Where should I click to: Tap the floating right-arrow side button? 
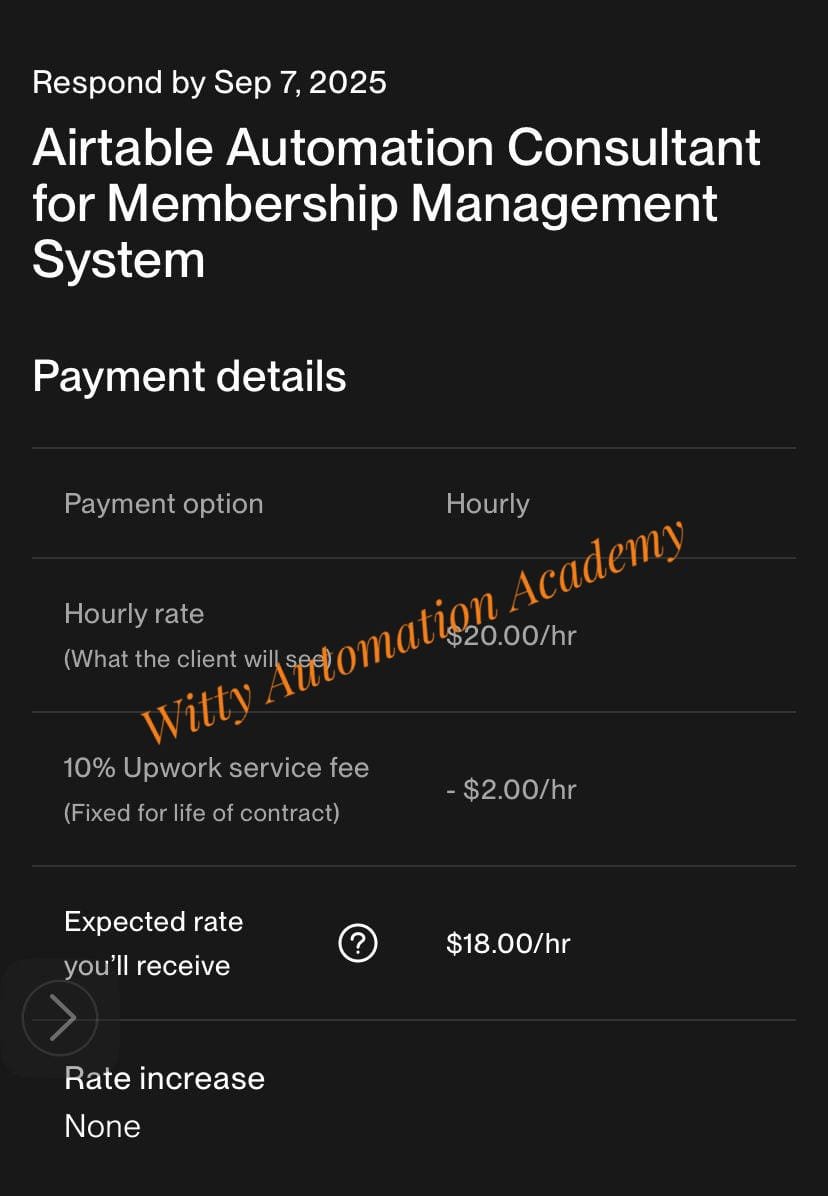60,1018
